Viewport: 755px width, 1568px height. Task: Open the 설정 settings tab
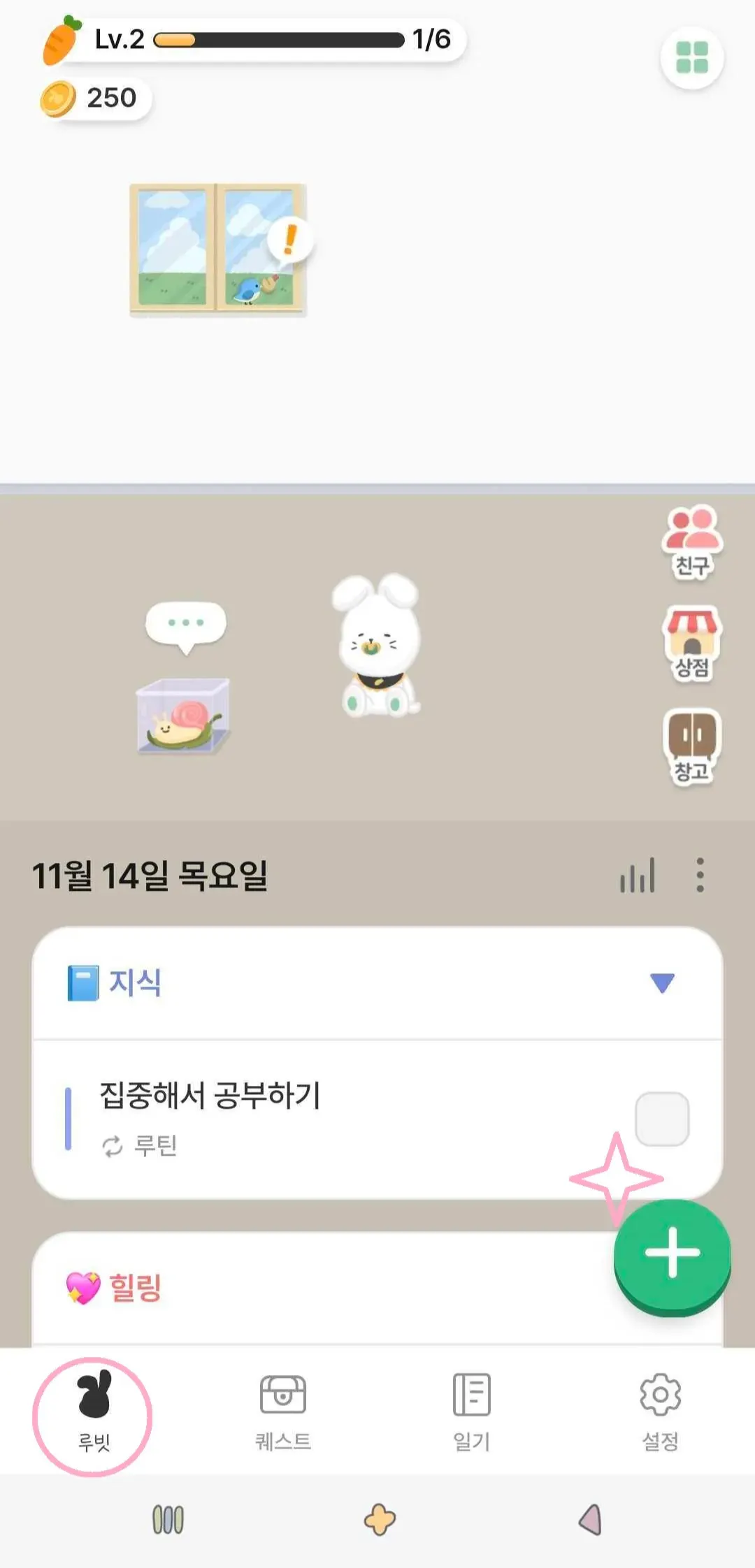(x=660, y=1413)
